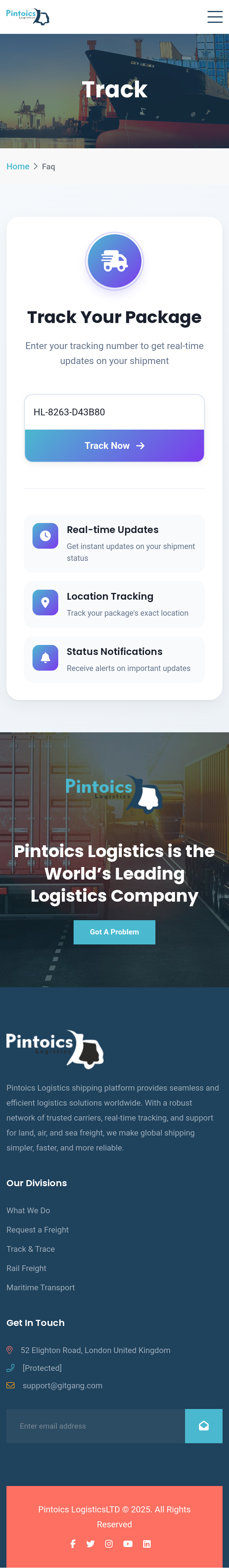Open the Twitter profile
Screen dimensions: 229x1568
(x=90, y=1543)
